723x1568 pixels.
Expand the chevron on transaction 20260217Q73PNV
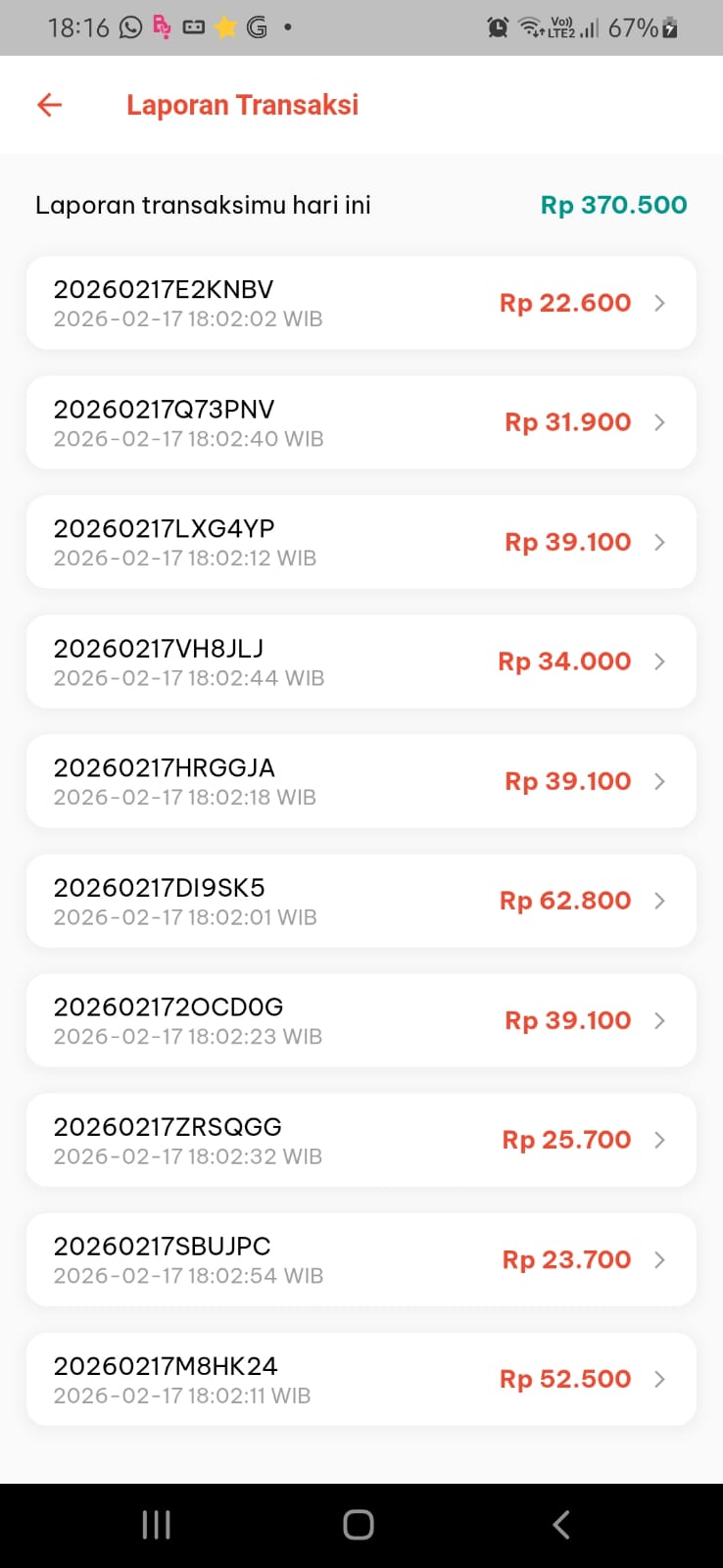click(659, 422)
